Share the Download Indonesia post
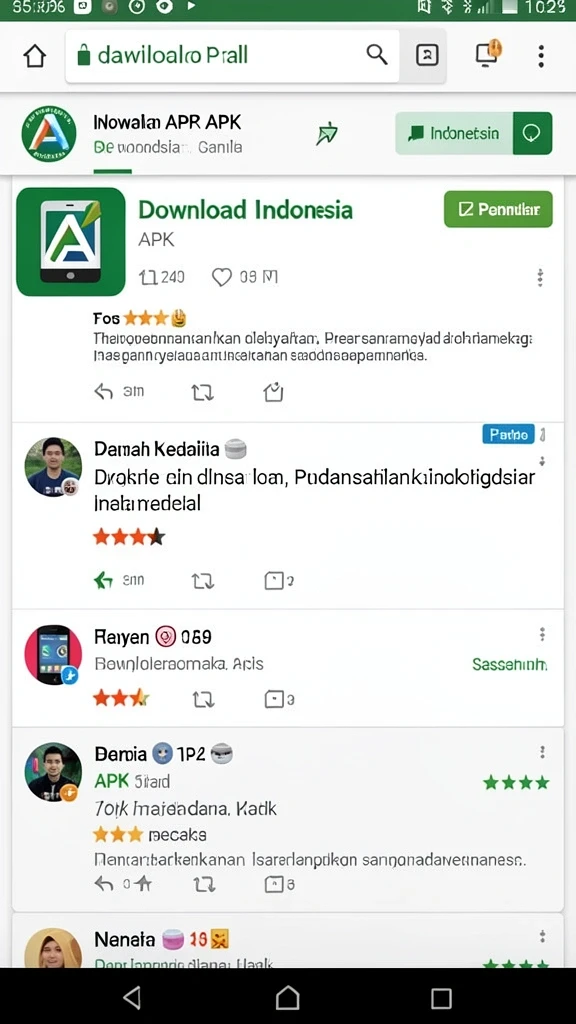The height and width of the screenshot is (1024, 576). coord(273,392)
